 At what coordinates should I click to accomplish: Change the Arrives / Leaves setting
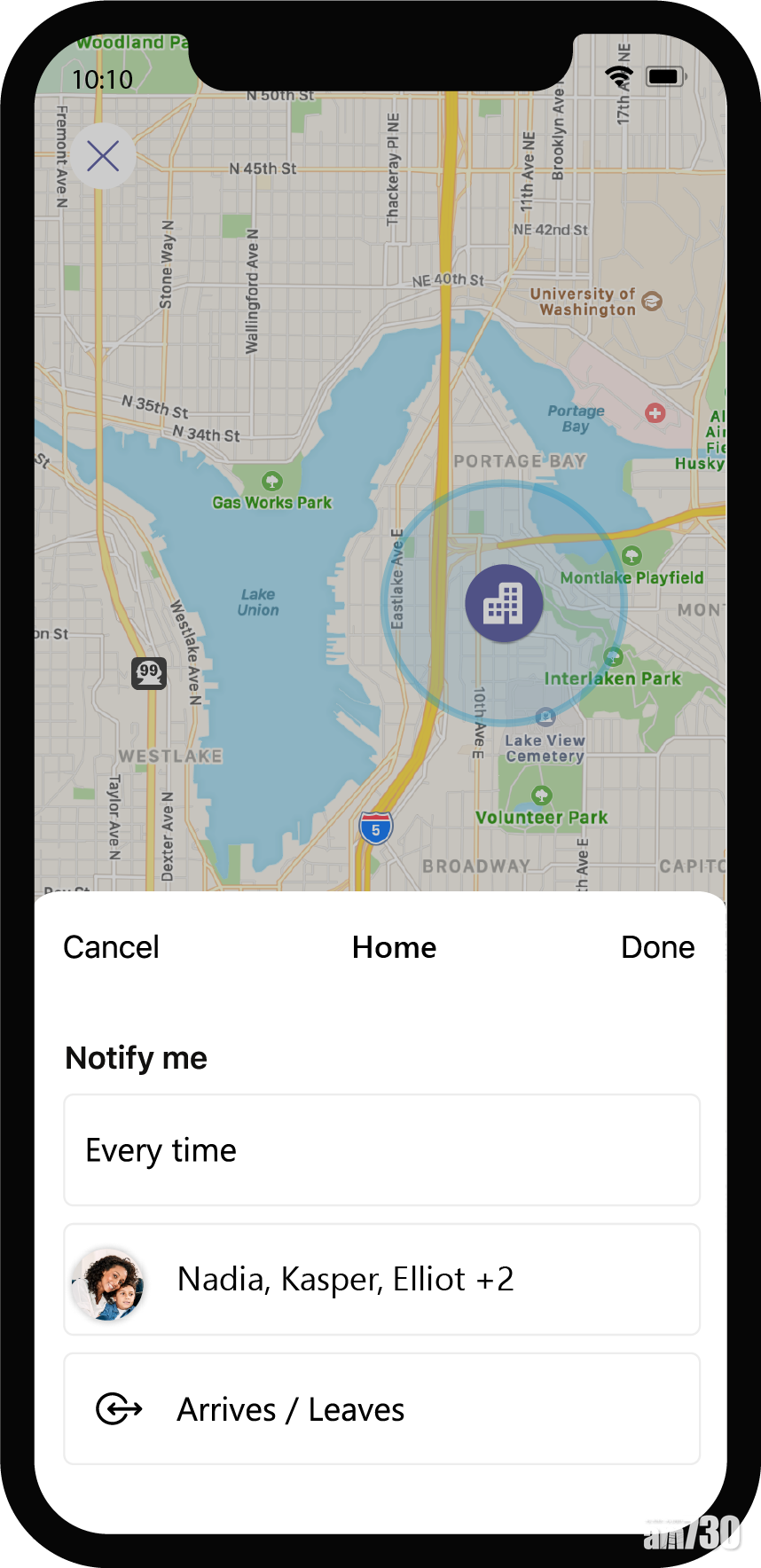coord(381,1408)
